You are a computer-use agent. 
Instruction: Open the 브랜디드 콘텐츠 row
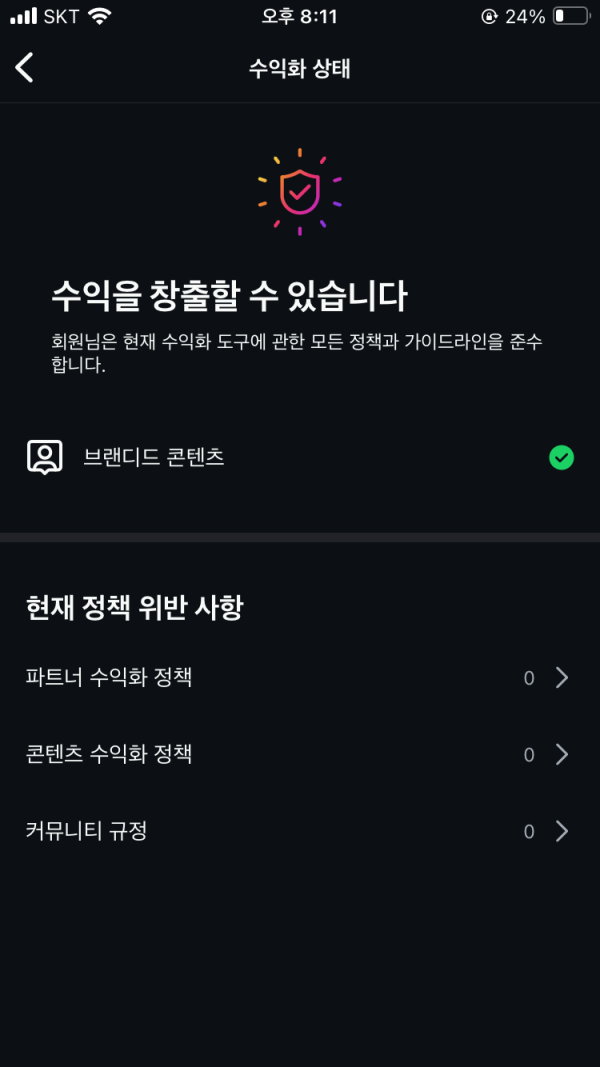300,458
